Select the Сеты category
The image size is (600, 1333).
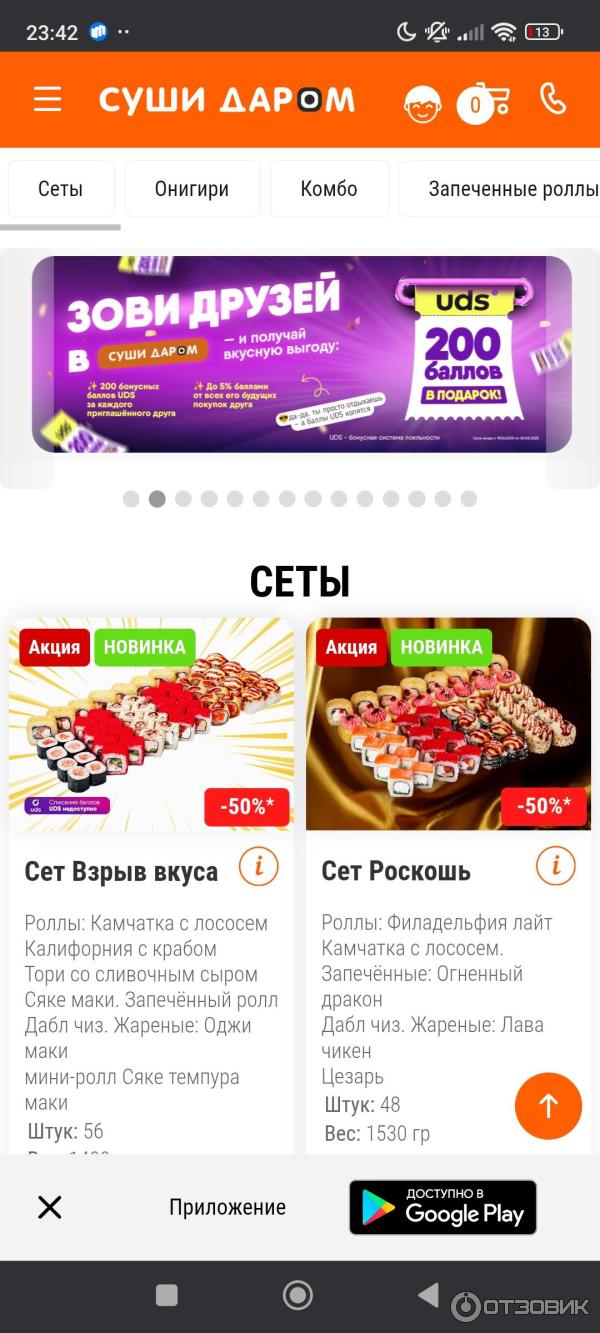point(61,188)
